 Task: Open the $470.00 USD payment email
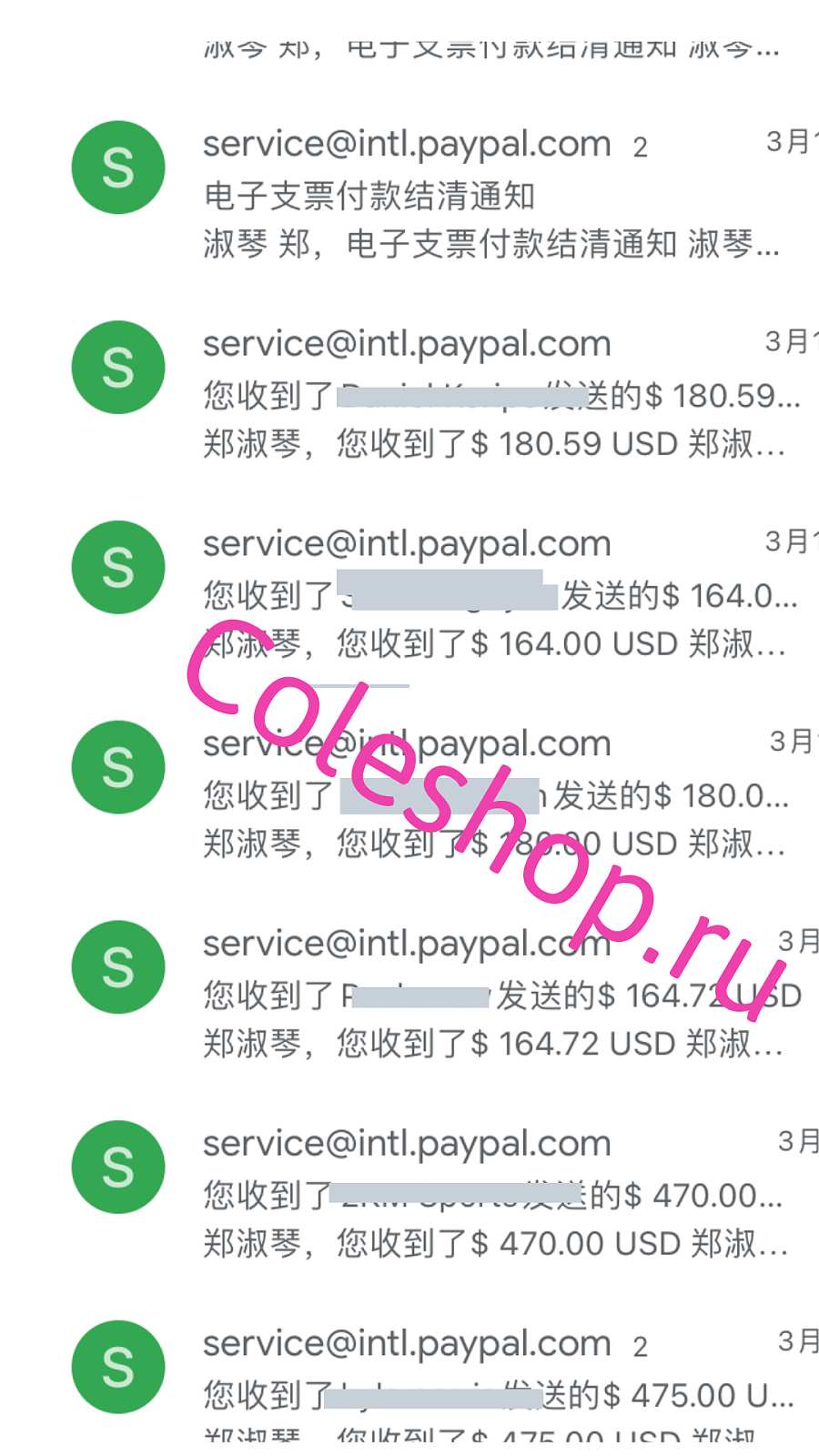[409, 1193]
